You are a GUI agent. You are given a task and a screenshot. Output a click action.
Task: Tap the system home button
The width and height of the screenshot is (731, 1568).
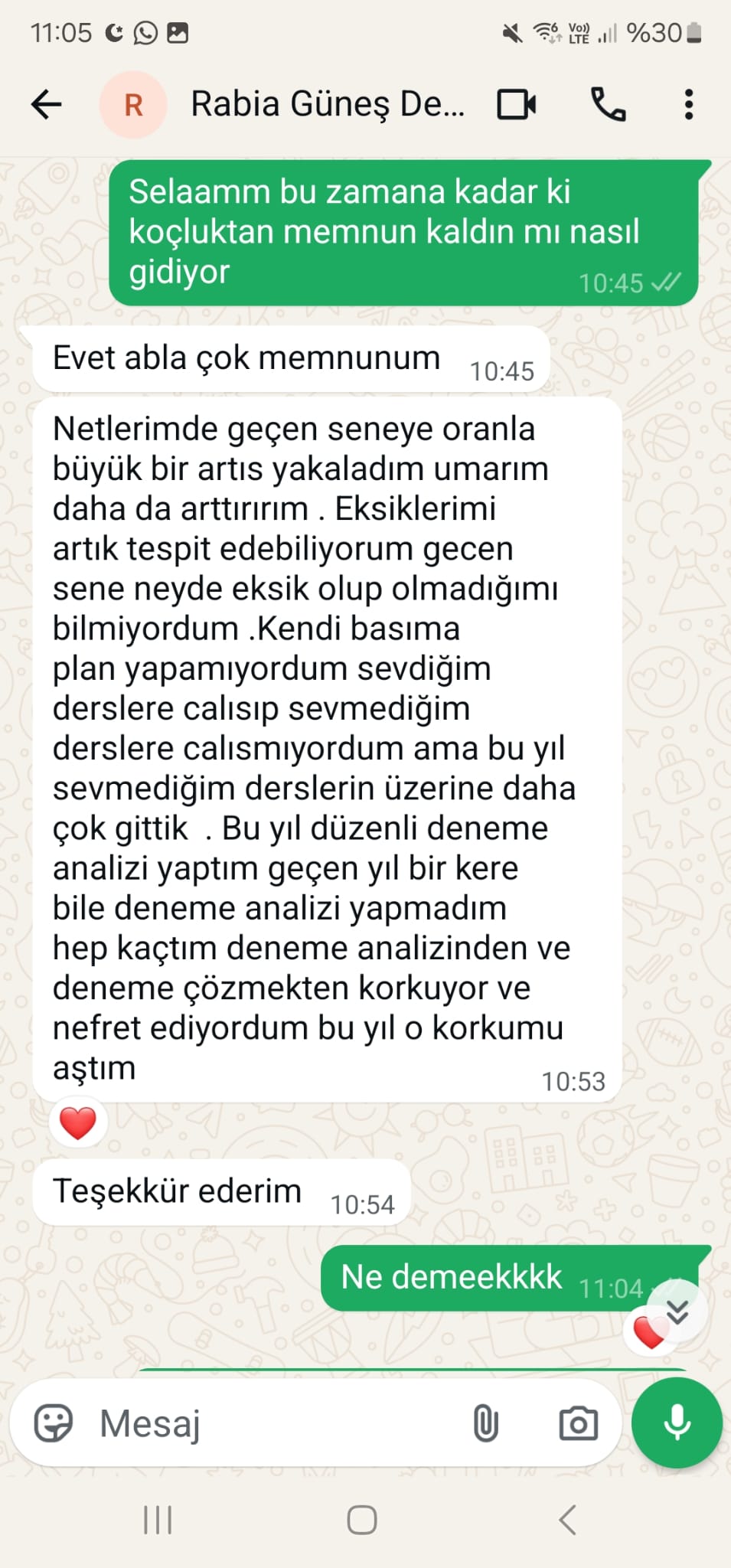click(x=362, y=1520)
